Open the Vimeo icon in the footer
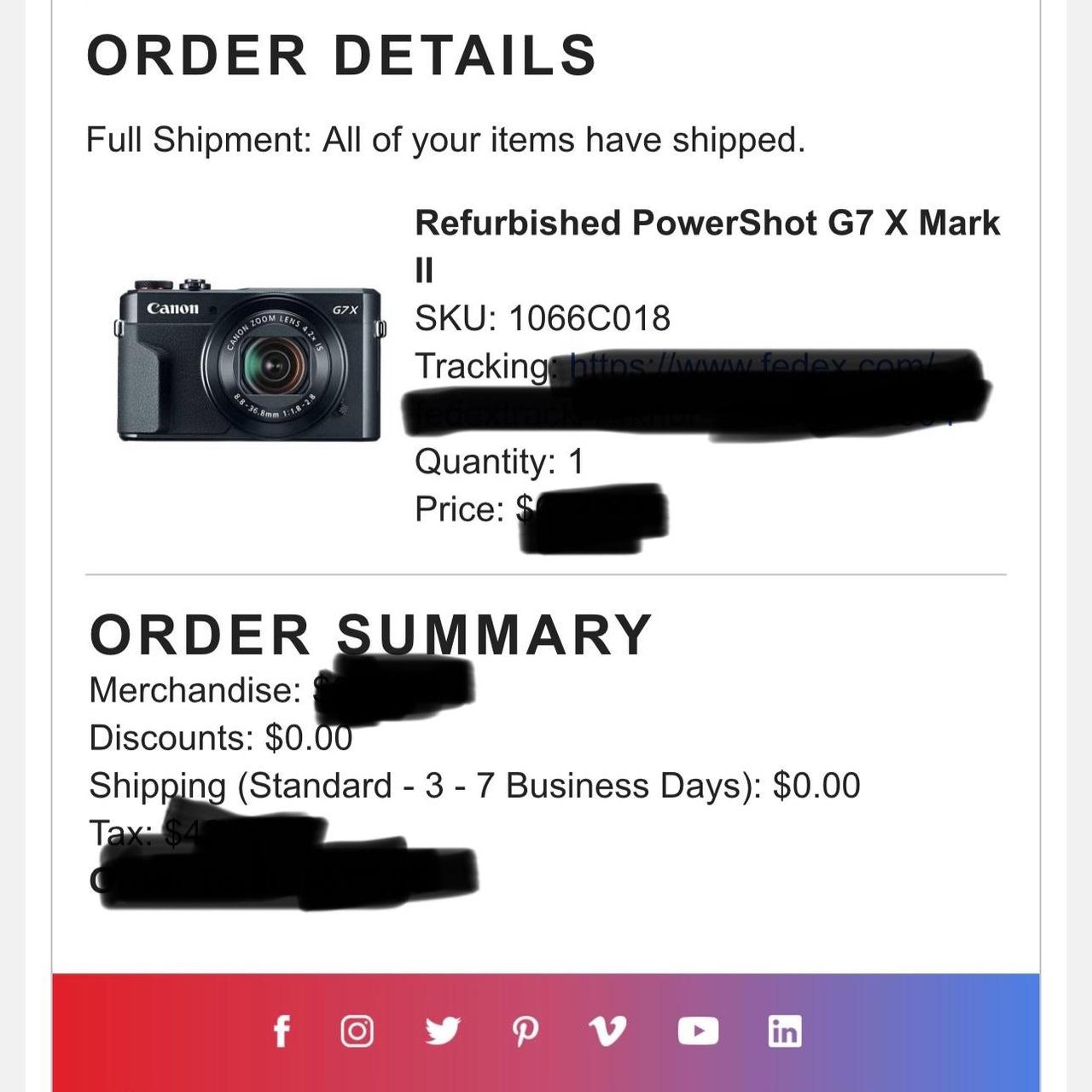The width and height of the screenshot is (1092, 1092). coord(608,1031)
